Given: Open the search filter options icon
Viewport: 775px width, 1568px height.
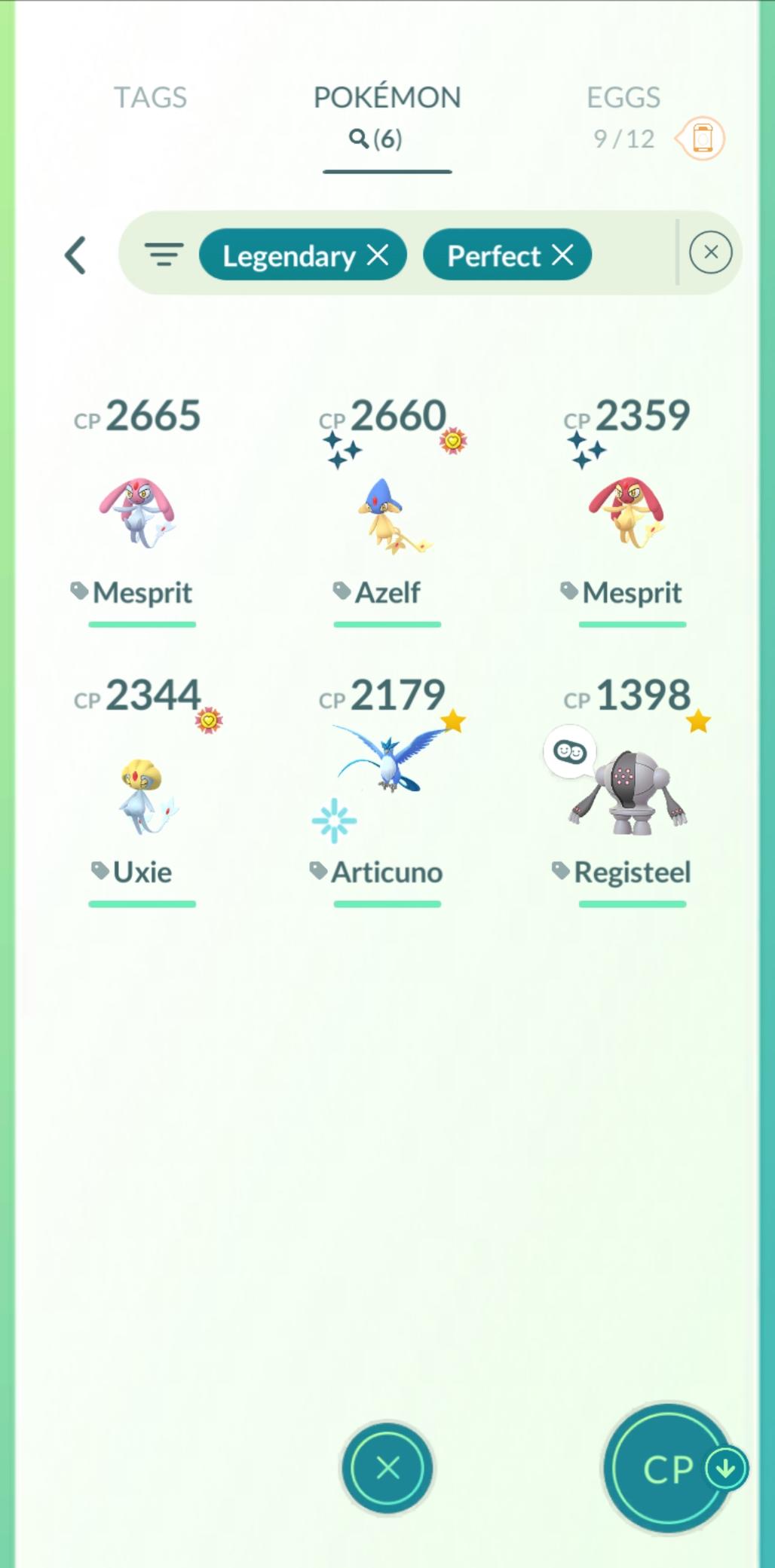Looking at the screenshot, I should pyautogui.click(x=164, y=255).
